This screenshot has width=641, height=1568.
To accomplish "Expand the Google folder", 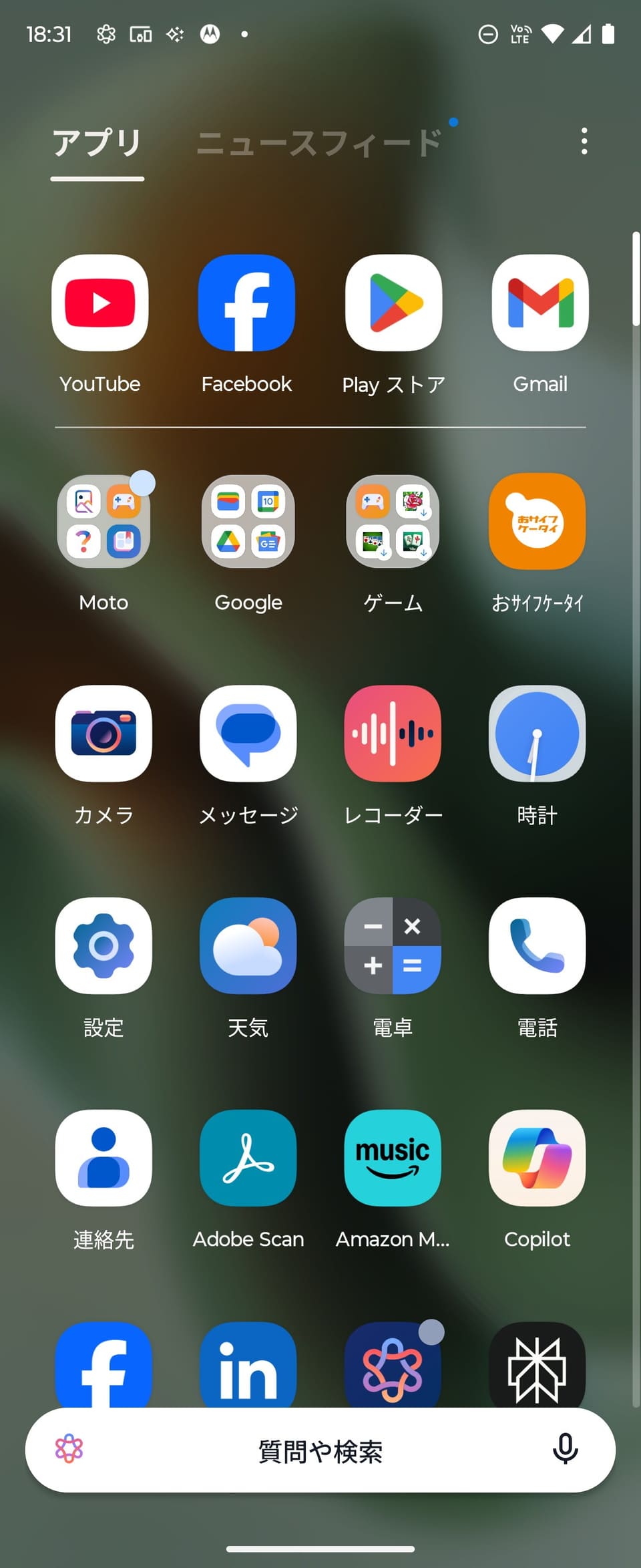I will coord(248,522).
